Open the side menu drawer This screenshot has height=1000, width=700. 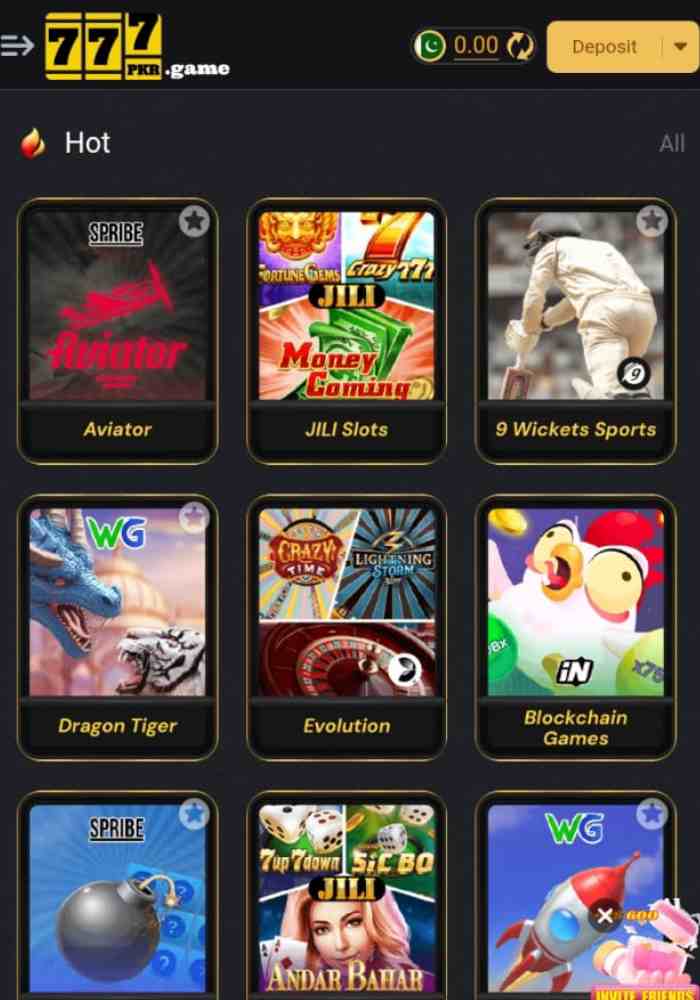coord(18,46)
